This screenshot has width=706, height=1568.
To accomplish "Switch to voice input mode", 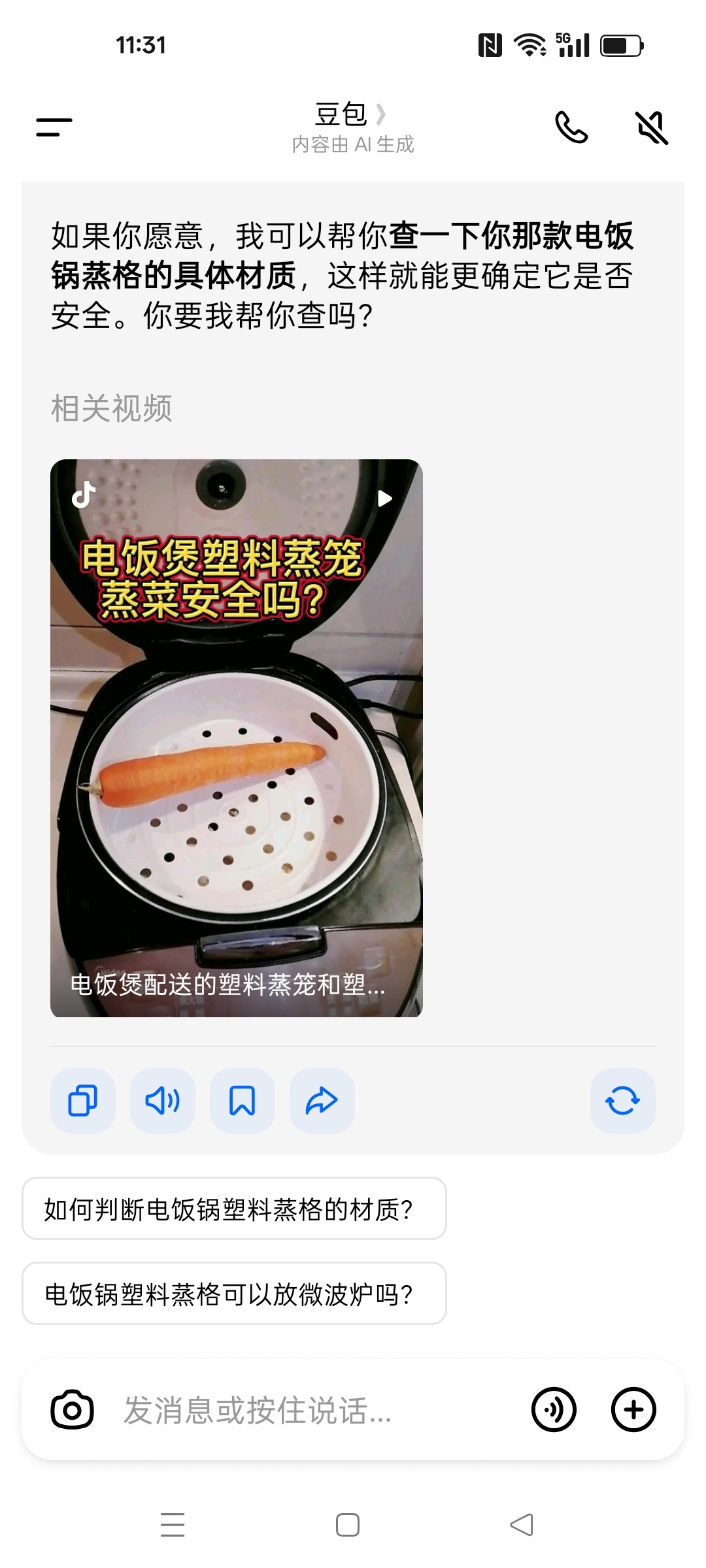I will pyautogui.click(x=554, y=1409).
